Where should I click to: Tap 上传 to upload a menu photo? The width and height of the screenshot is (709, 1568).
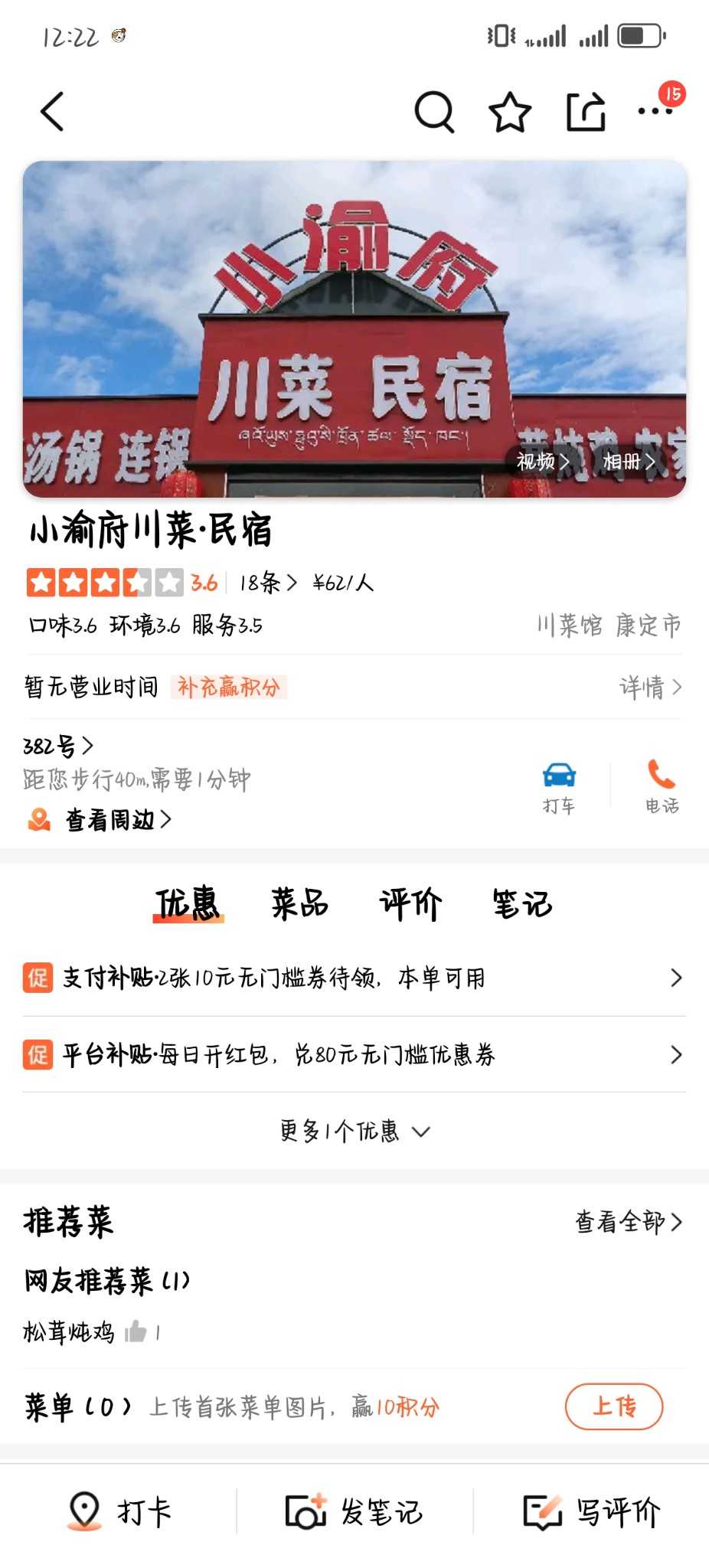(x=613, y=1406)
